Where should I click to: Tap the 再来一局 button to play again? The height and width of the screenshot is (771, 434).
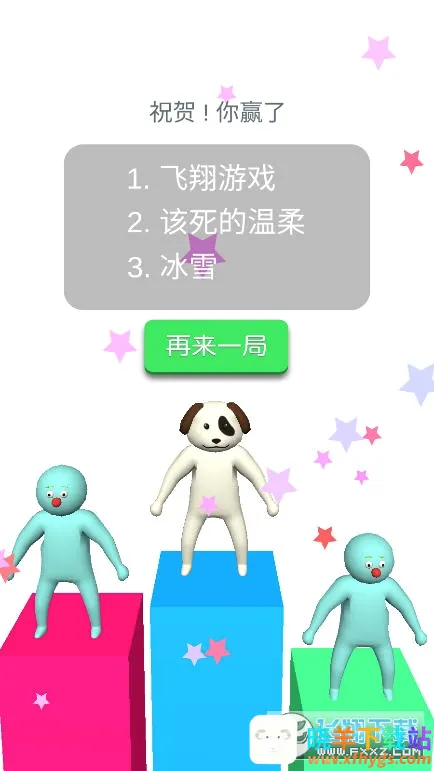[216, 347]
